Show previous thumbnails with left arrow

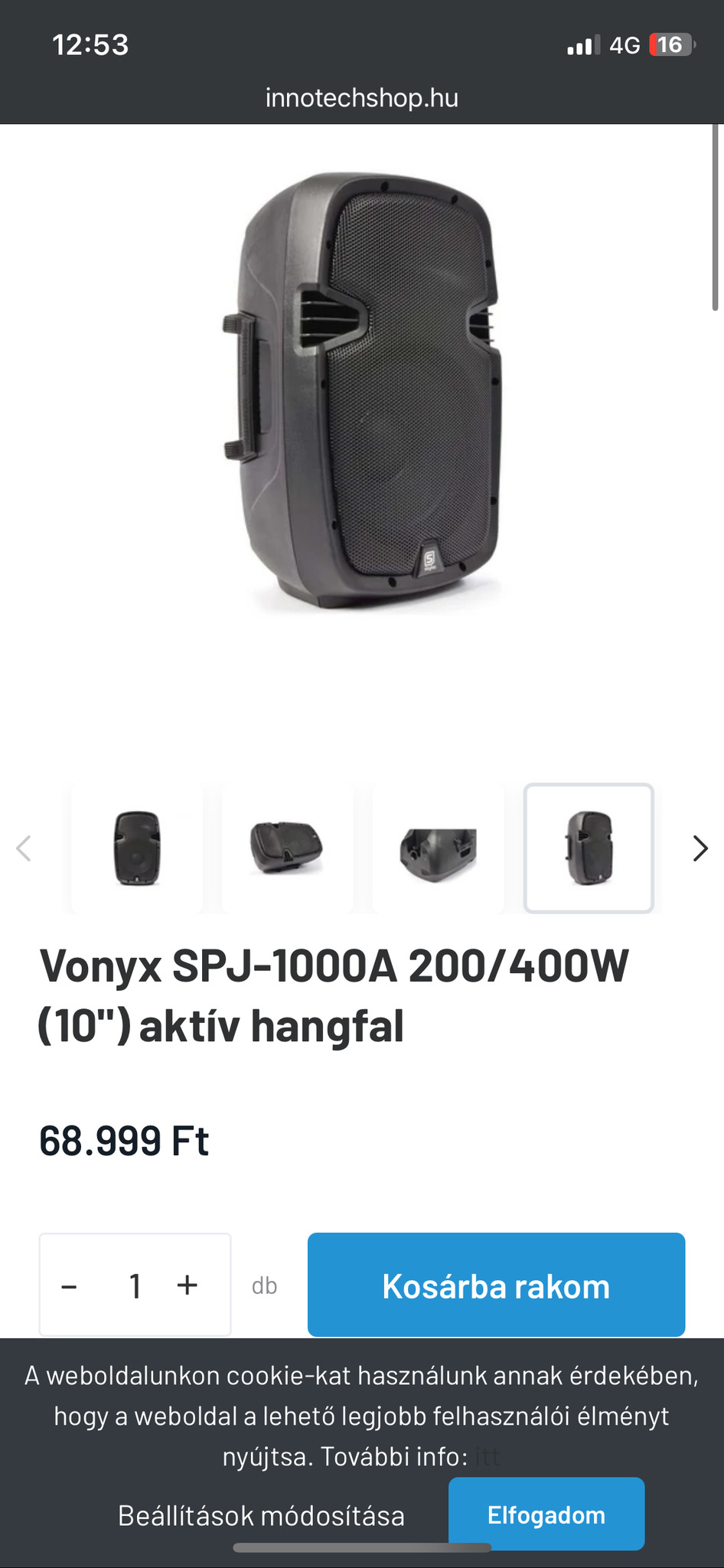(x=24, y=848)
